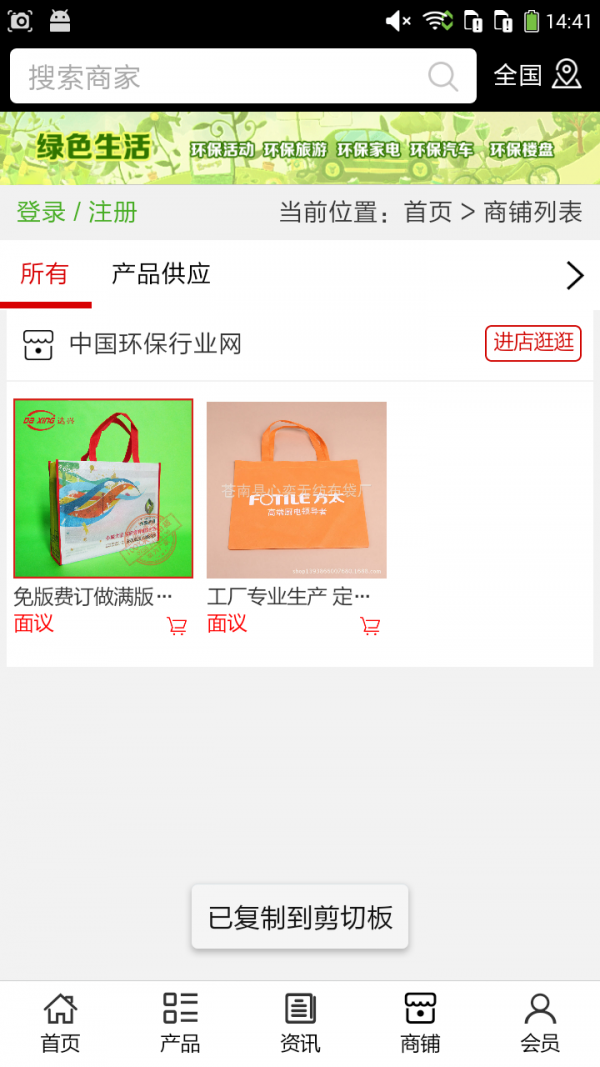The height and width of the screenshot is (1067, 600).
Task: Open the 全国 location selector
Action: tap(537, 75)
